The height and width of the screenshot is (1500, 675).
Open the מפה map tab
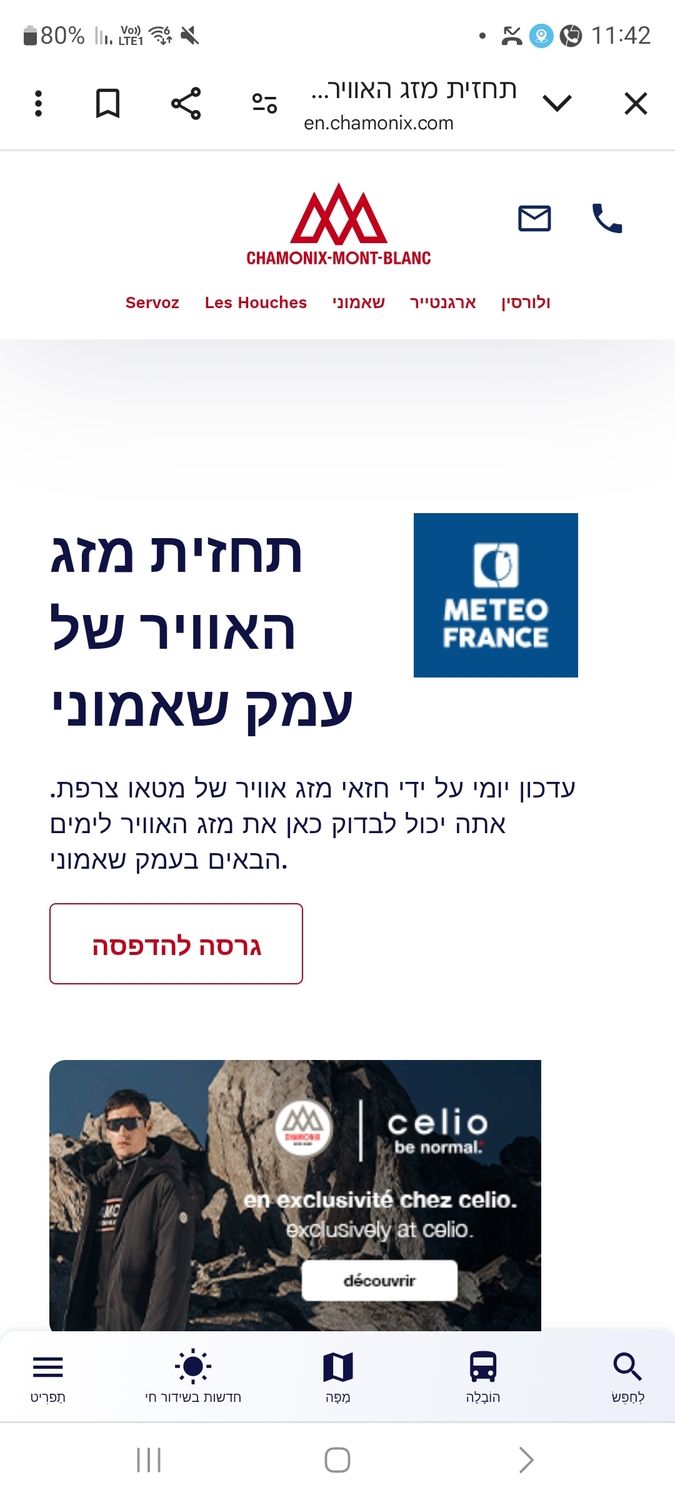pyautogui.click(x=338, y=1377)
